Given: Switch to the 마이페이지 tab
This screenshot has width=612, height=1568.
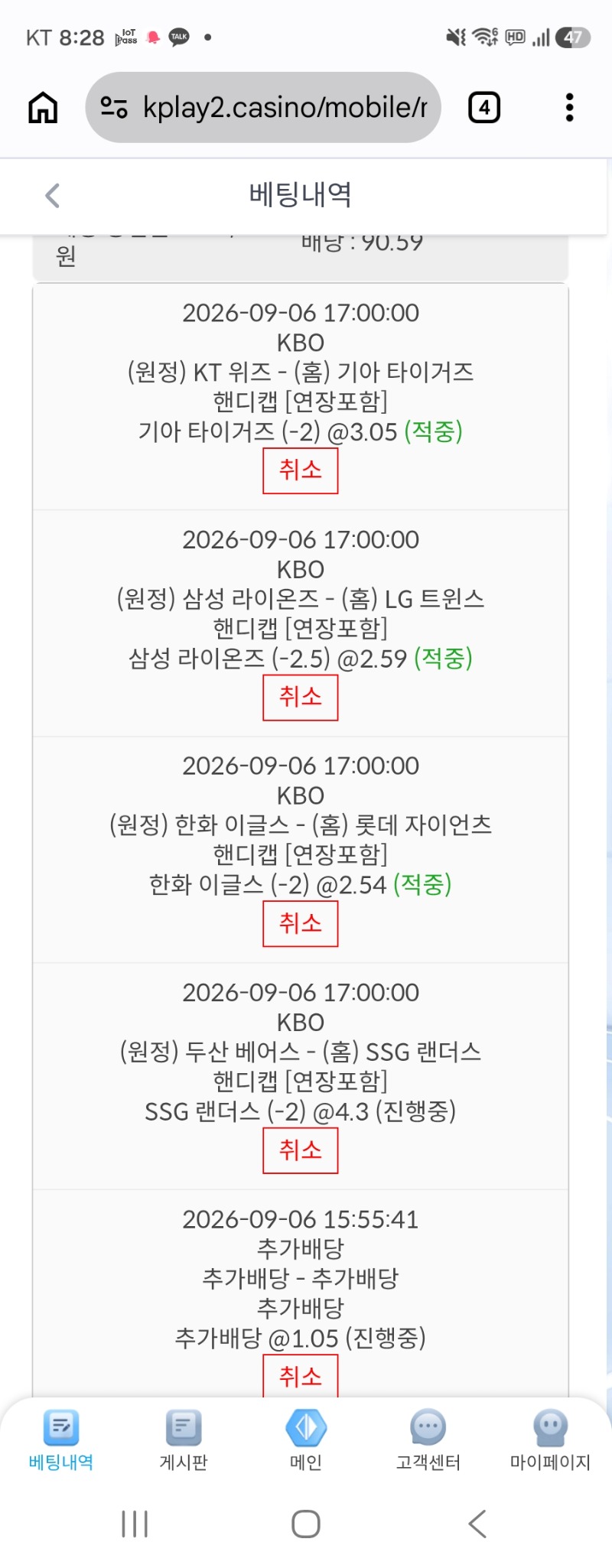Looking at the screenshot, I should click(551, 1440).
